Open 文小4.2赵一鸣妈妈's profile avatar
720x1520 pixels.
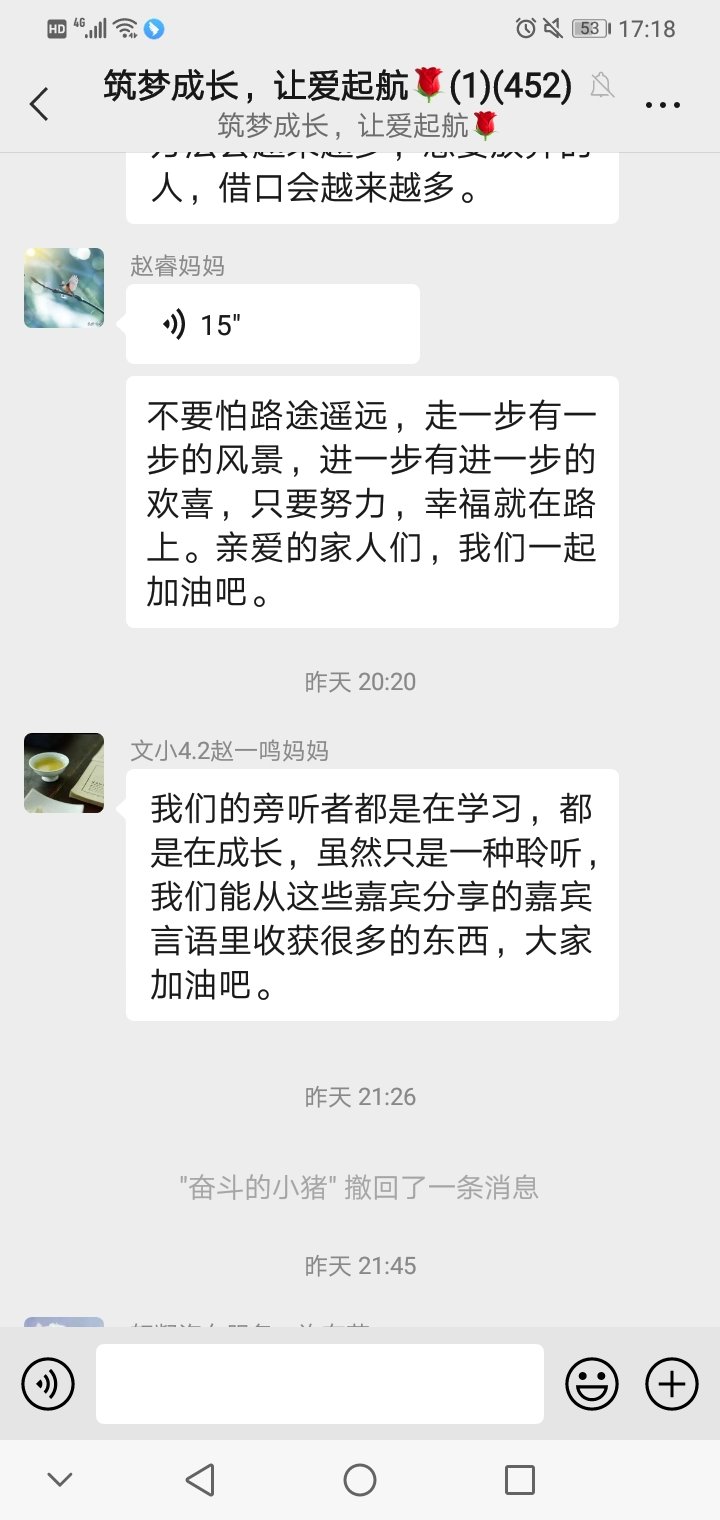63,773
